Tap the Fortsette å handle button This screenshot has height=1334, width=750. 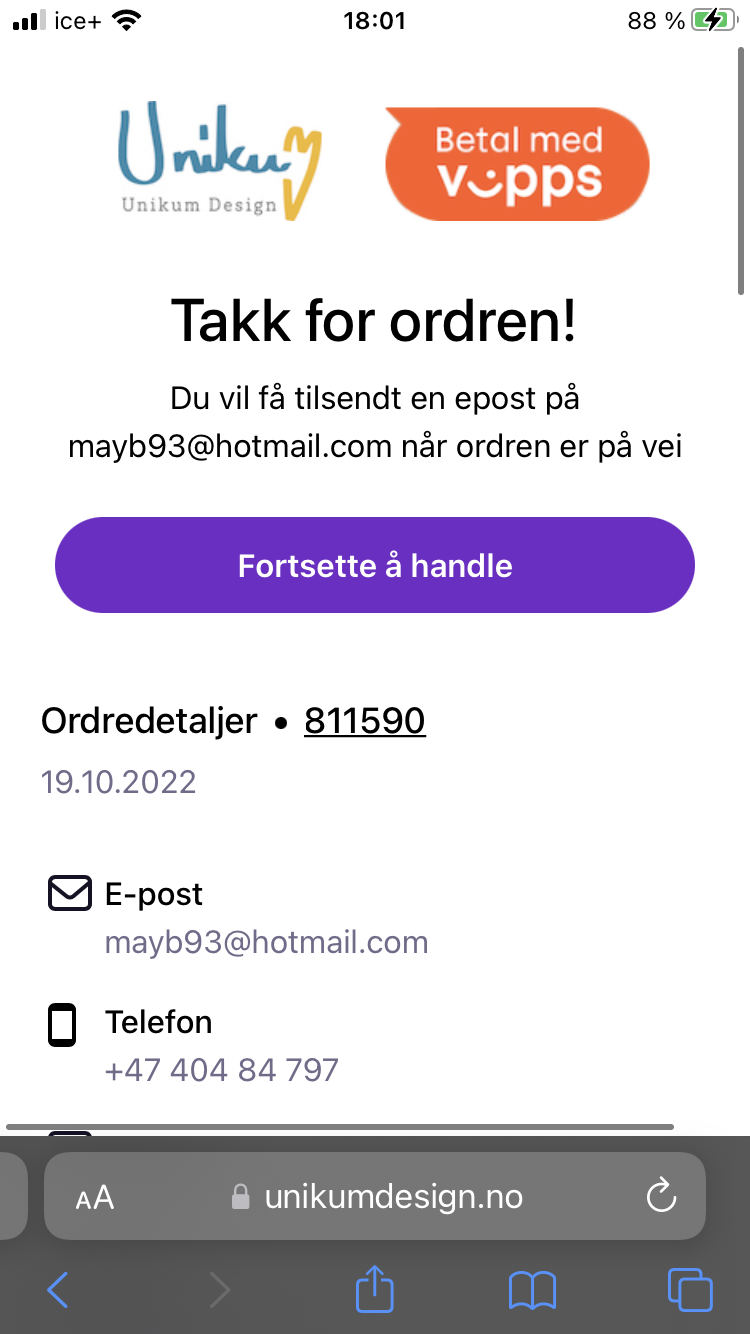coord(375,565)
